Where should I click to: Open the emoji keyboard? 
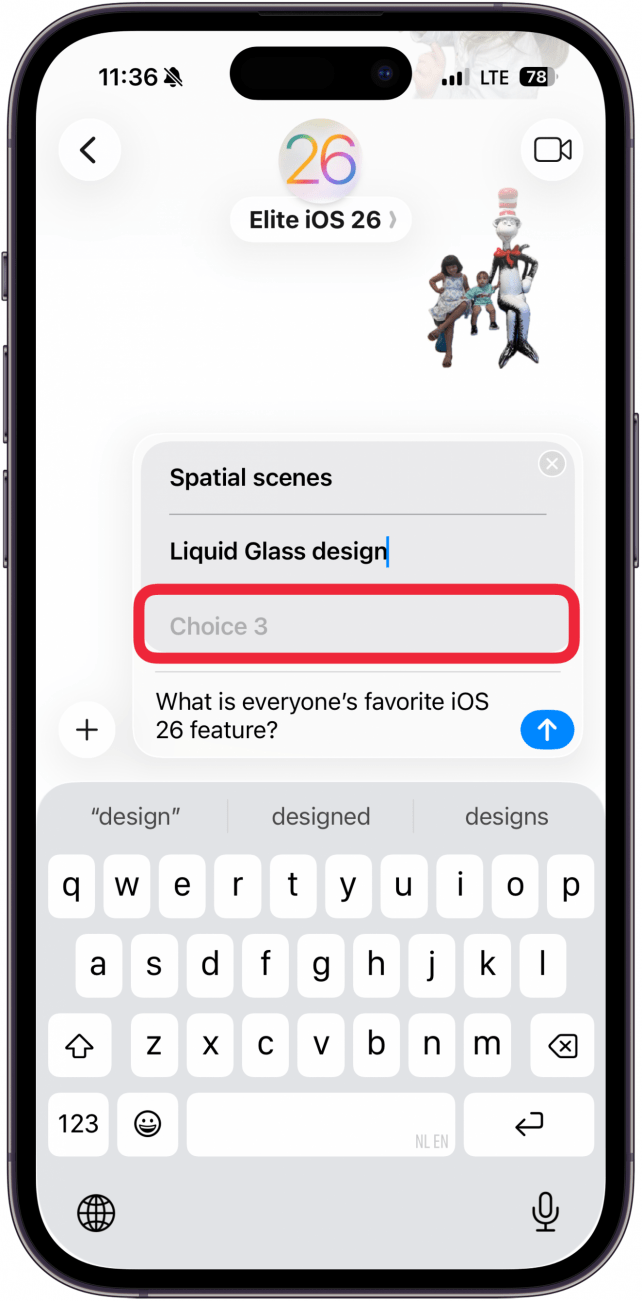148,1124
